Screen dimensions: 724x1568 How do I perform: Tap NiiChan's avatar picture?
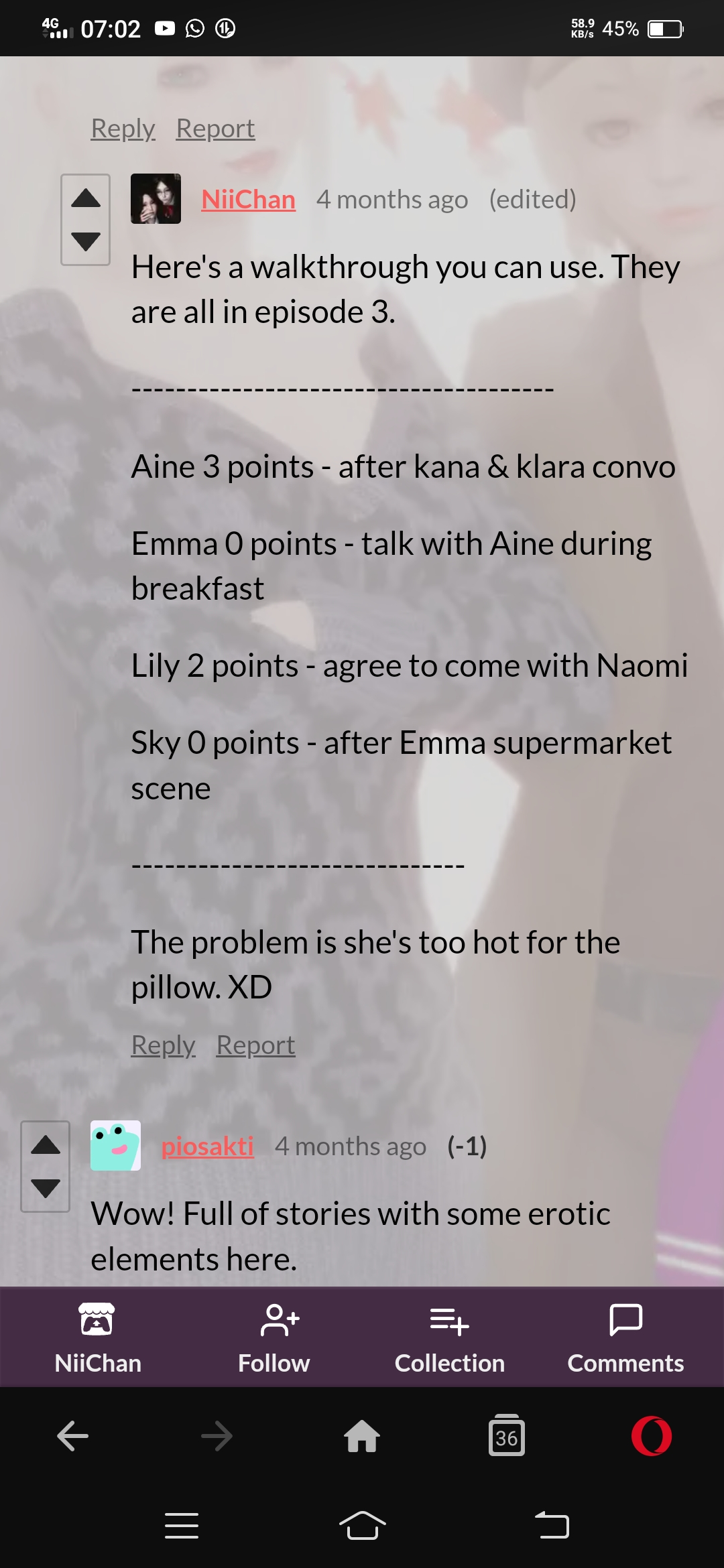pyautogui.click(x=156, y=199)
